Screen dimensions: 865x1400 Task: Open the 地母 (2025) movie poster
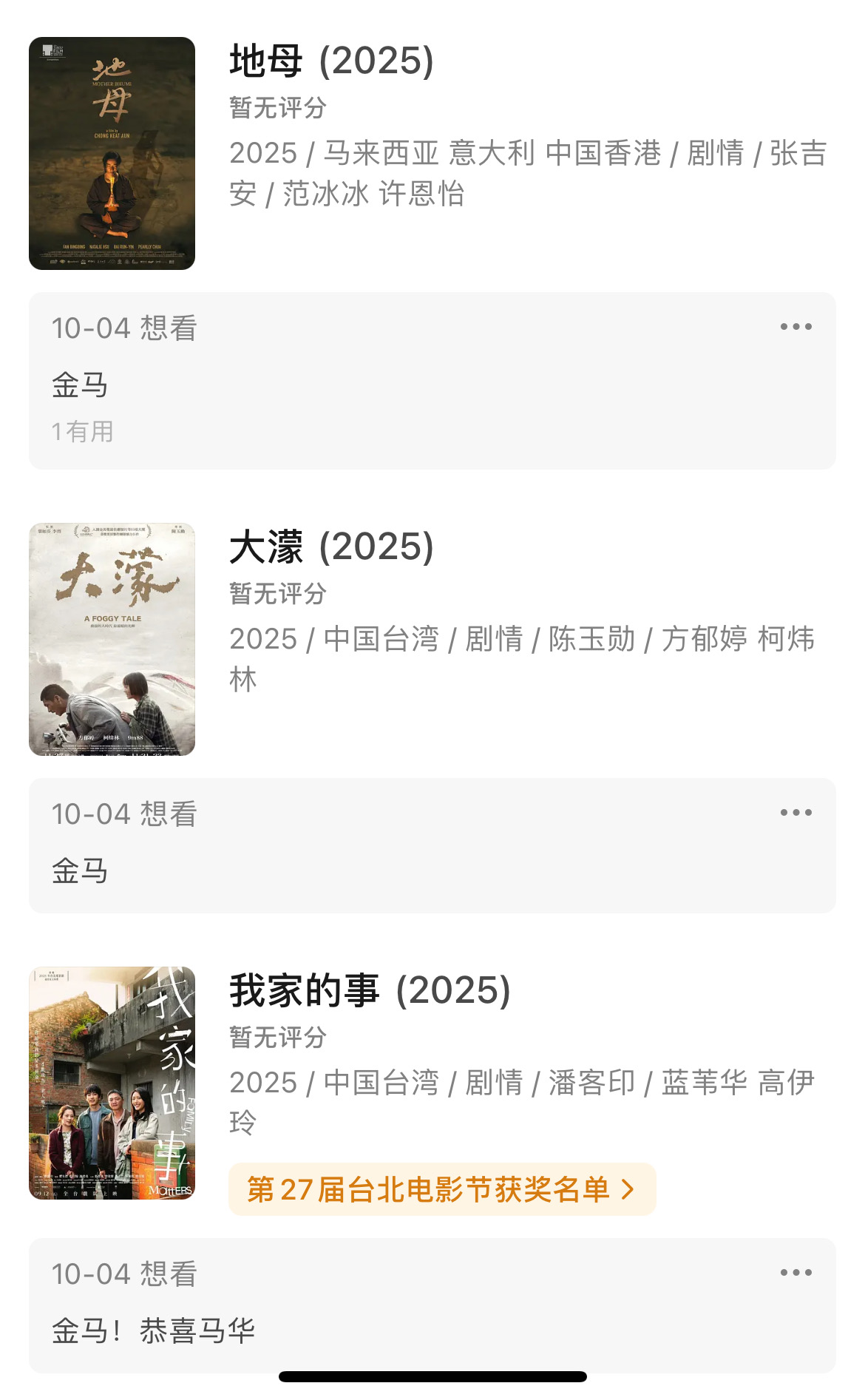pyautogui.click(x=112, y=153)
